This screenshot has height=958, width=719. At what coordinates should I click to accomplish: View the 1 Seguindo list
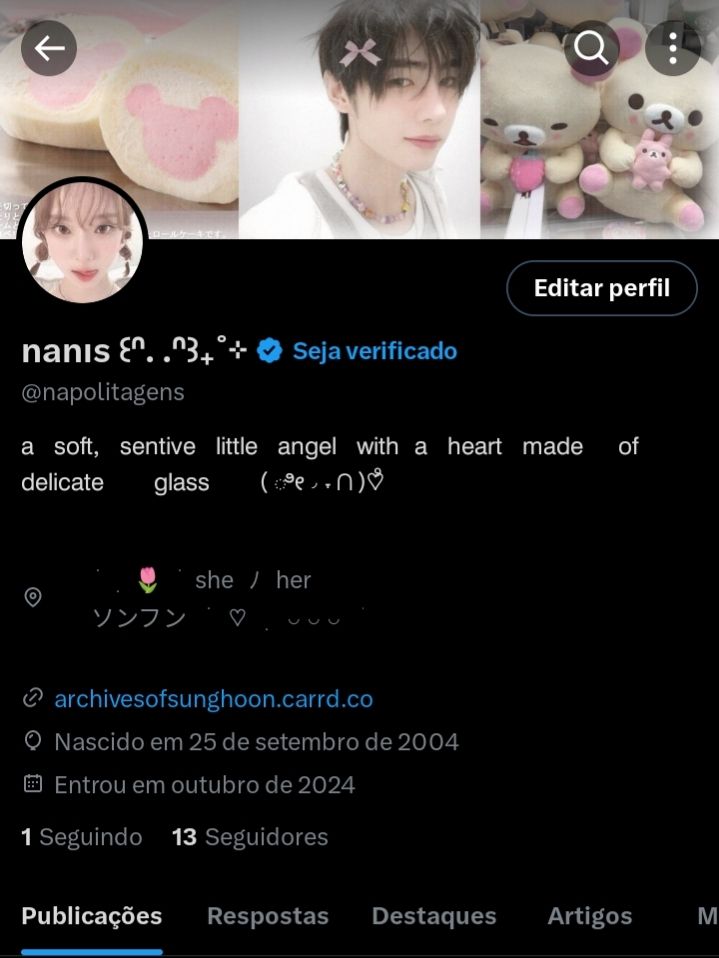click(82, 837)
